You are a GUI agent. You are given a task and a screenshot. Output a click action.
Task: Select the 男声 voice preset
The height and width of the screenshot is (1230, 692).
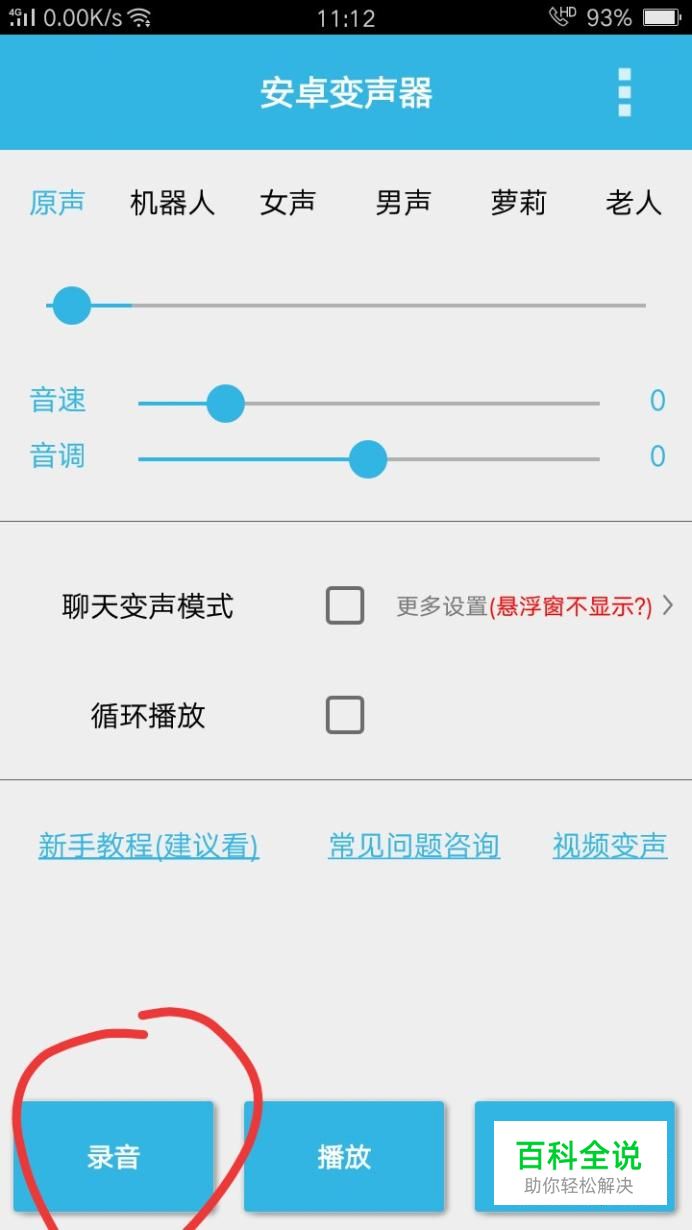(403, 203)
